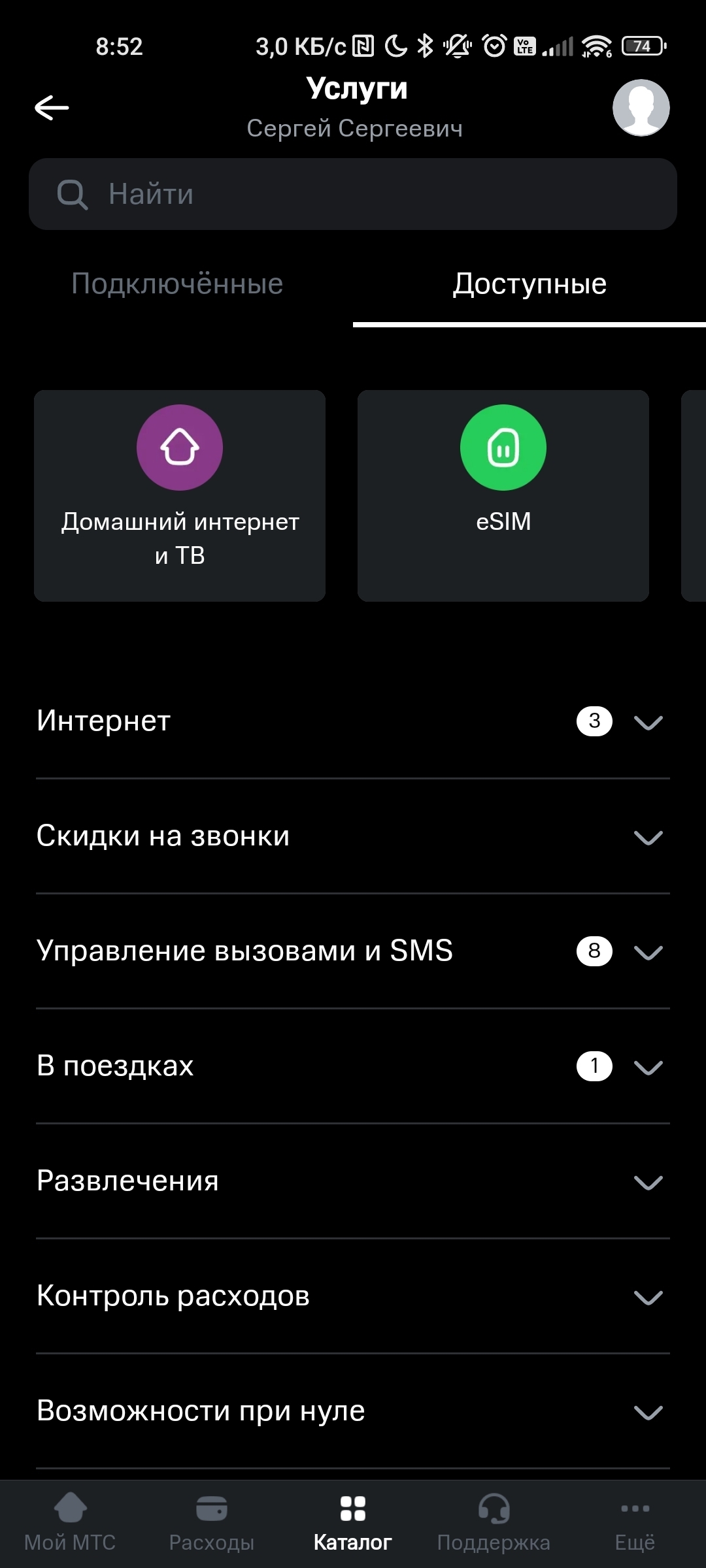Tap the Найти search field
The width and height of the screenshot is (706, 1568).
(x=353, y=194)
